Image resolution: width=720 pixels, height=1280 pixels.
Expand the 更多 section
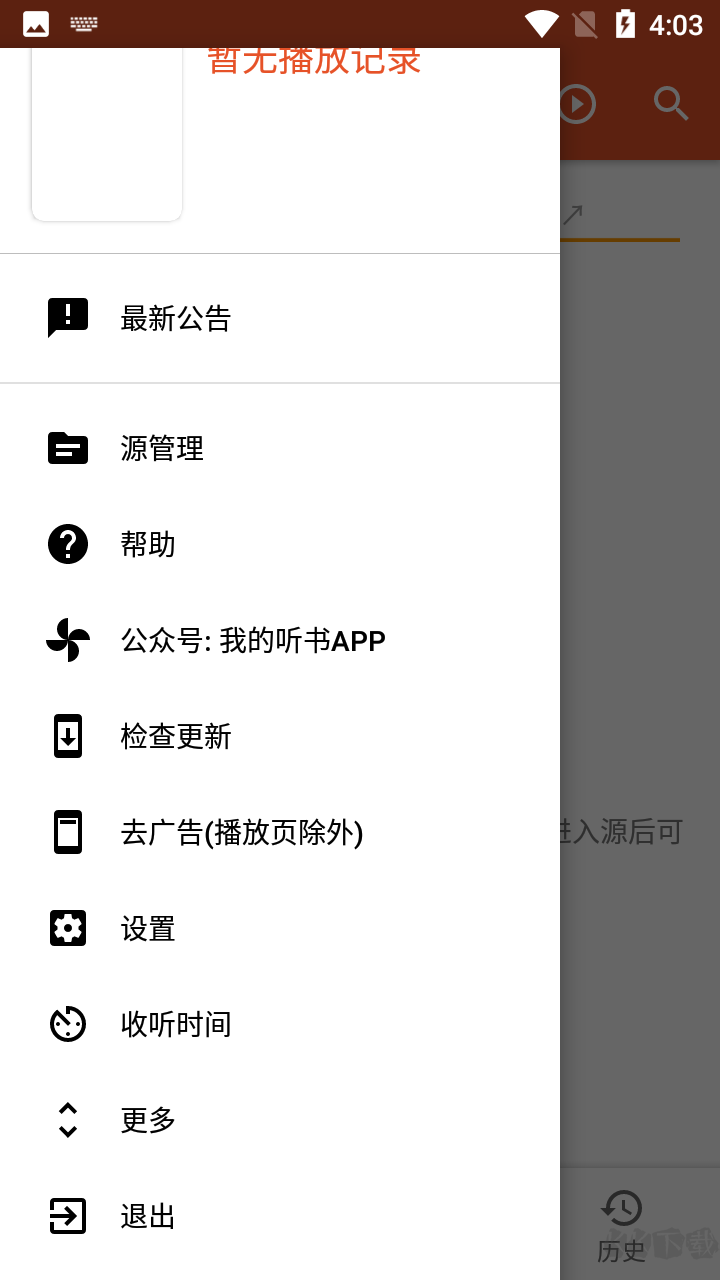pos(147,1120)
